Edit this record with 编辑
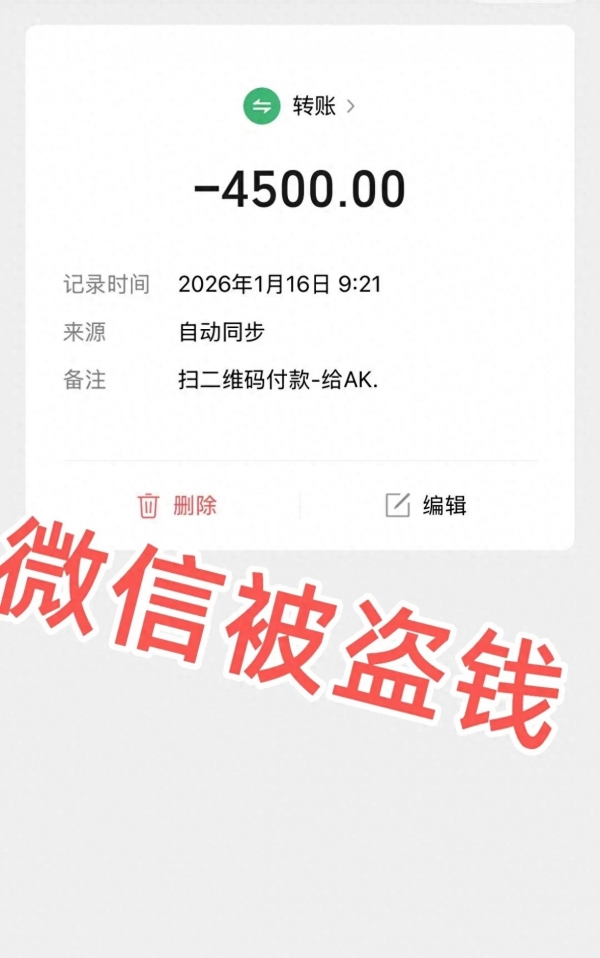This screenshot has width=600, height=958. 426,505
